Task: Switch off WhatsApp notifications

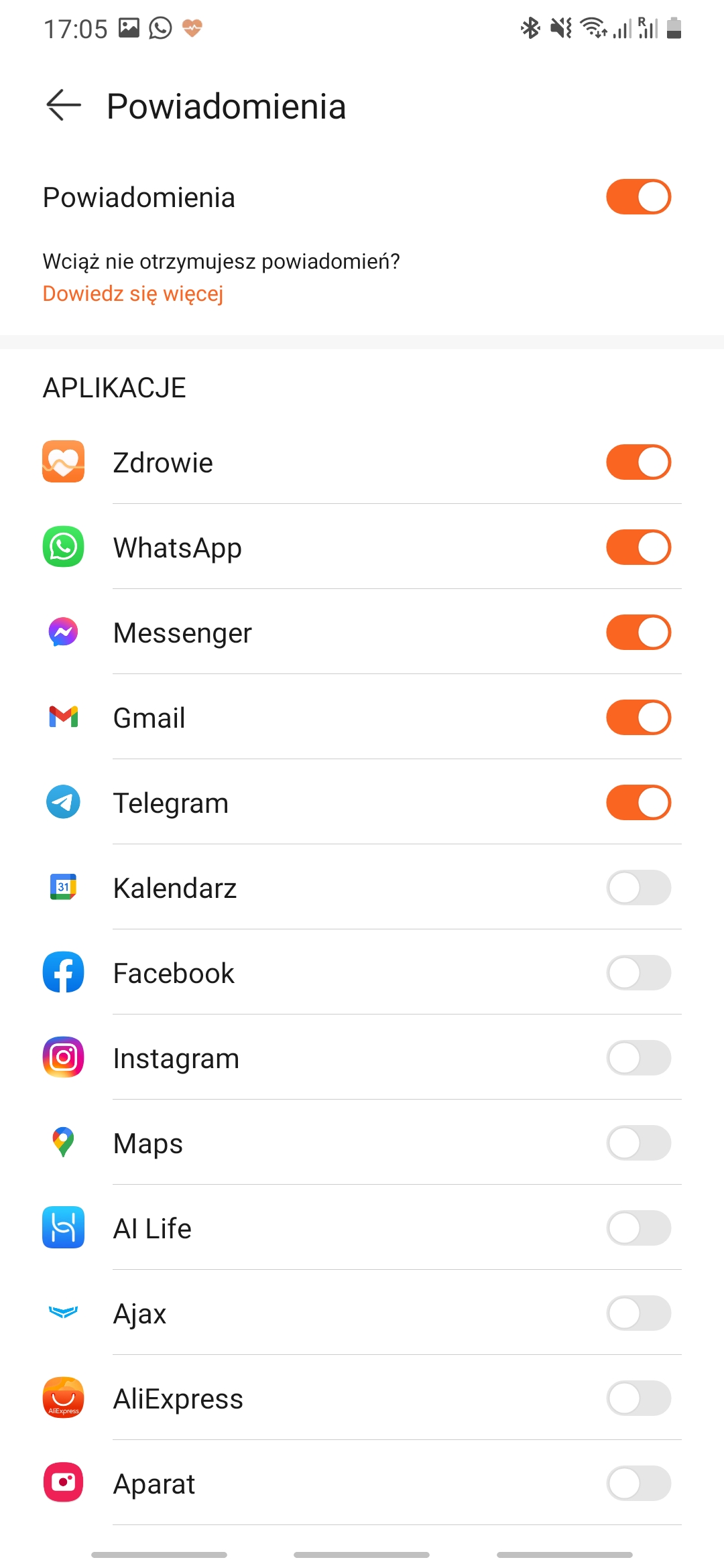Action: (638, 547)
